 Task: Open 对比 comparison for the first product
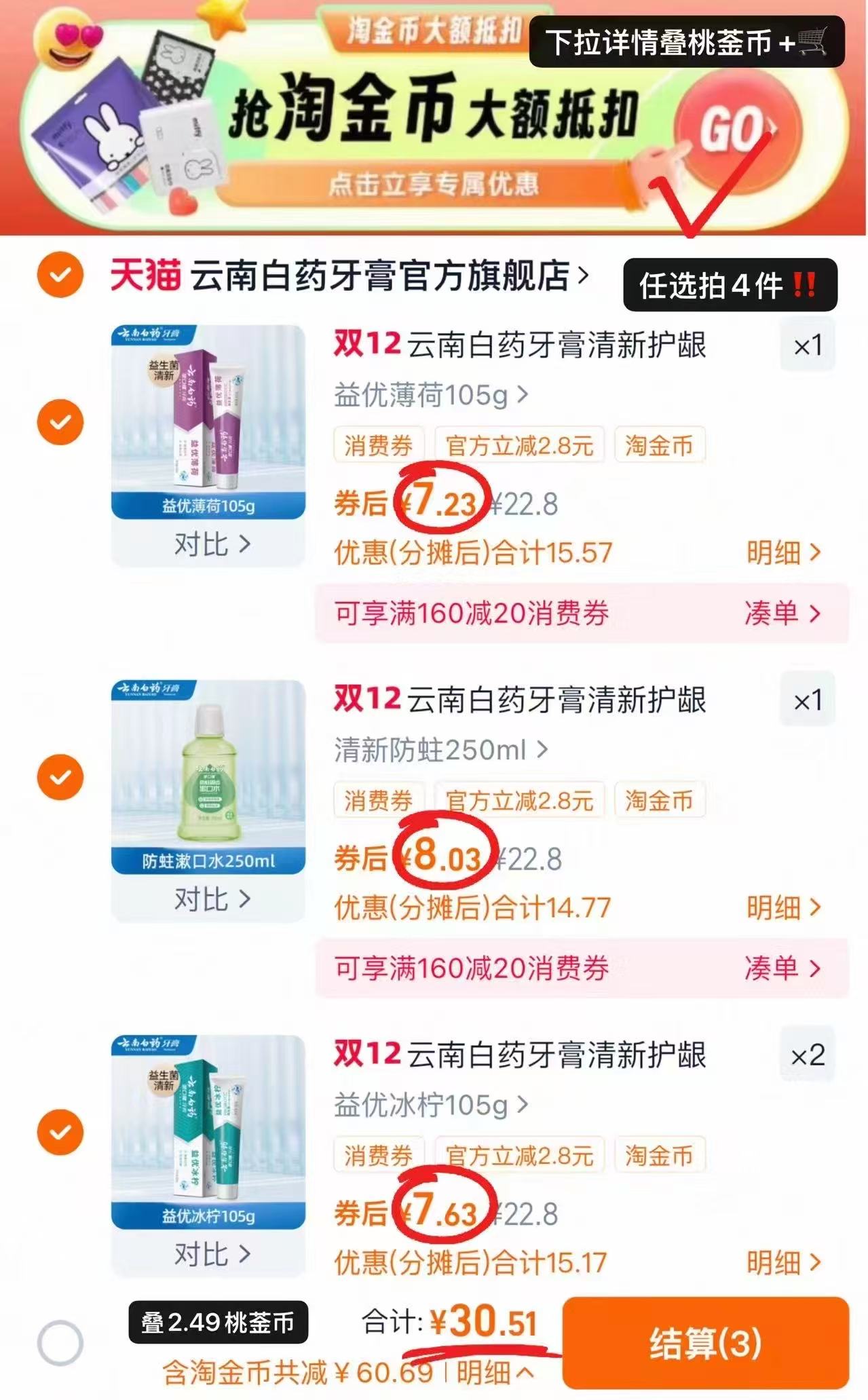coord(210,544)
